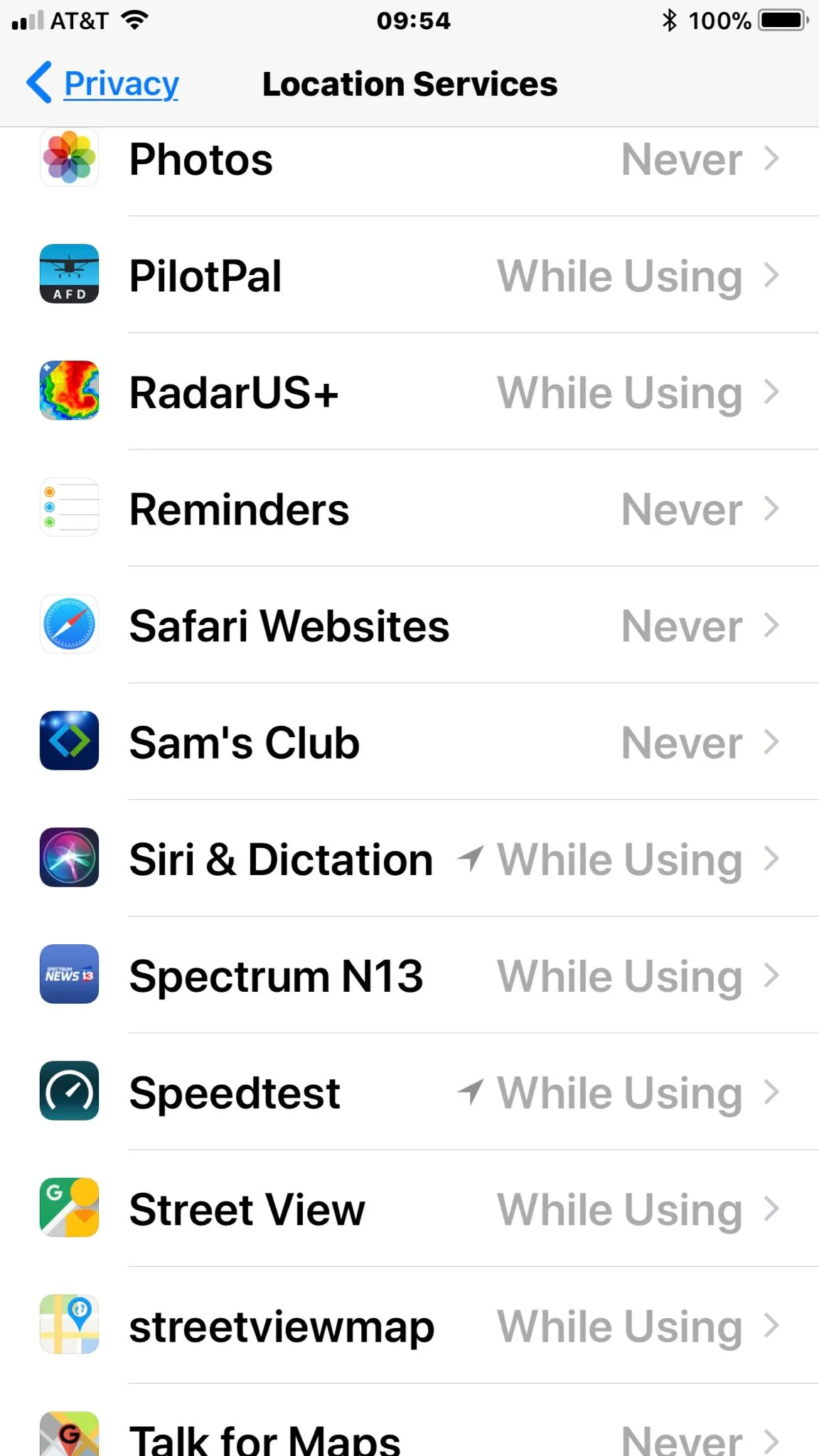Tap the streetviewmap row
819x1456 pixels.
point(409,1325)
